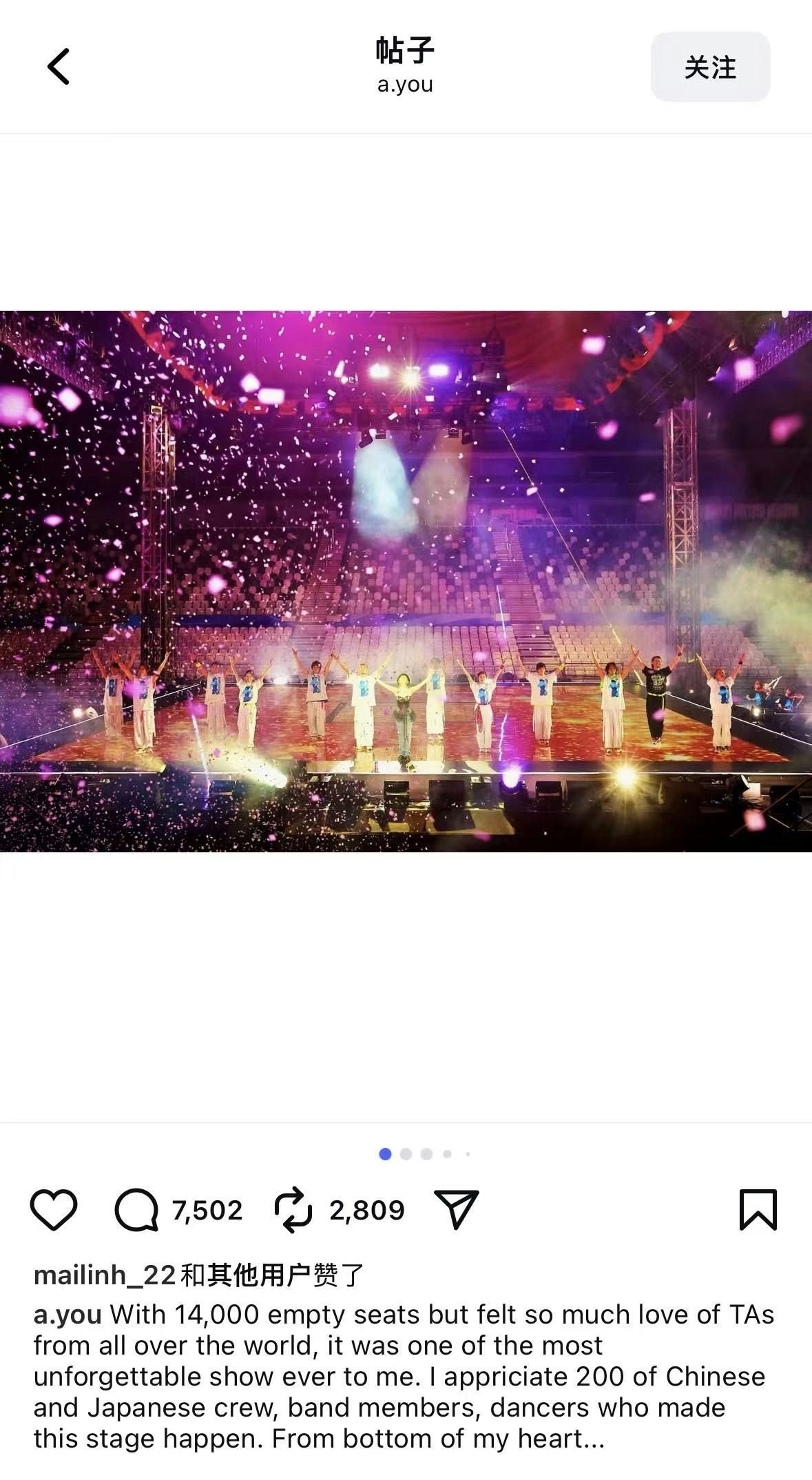Viewport: 812px width, 1480px height.
Task: Open mailinh_22's profile from the likes line
Action: pos(105,1275)
